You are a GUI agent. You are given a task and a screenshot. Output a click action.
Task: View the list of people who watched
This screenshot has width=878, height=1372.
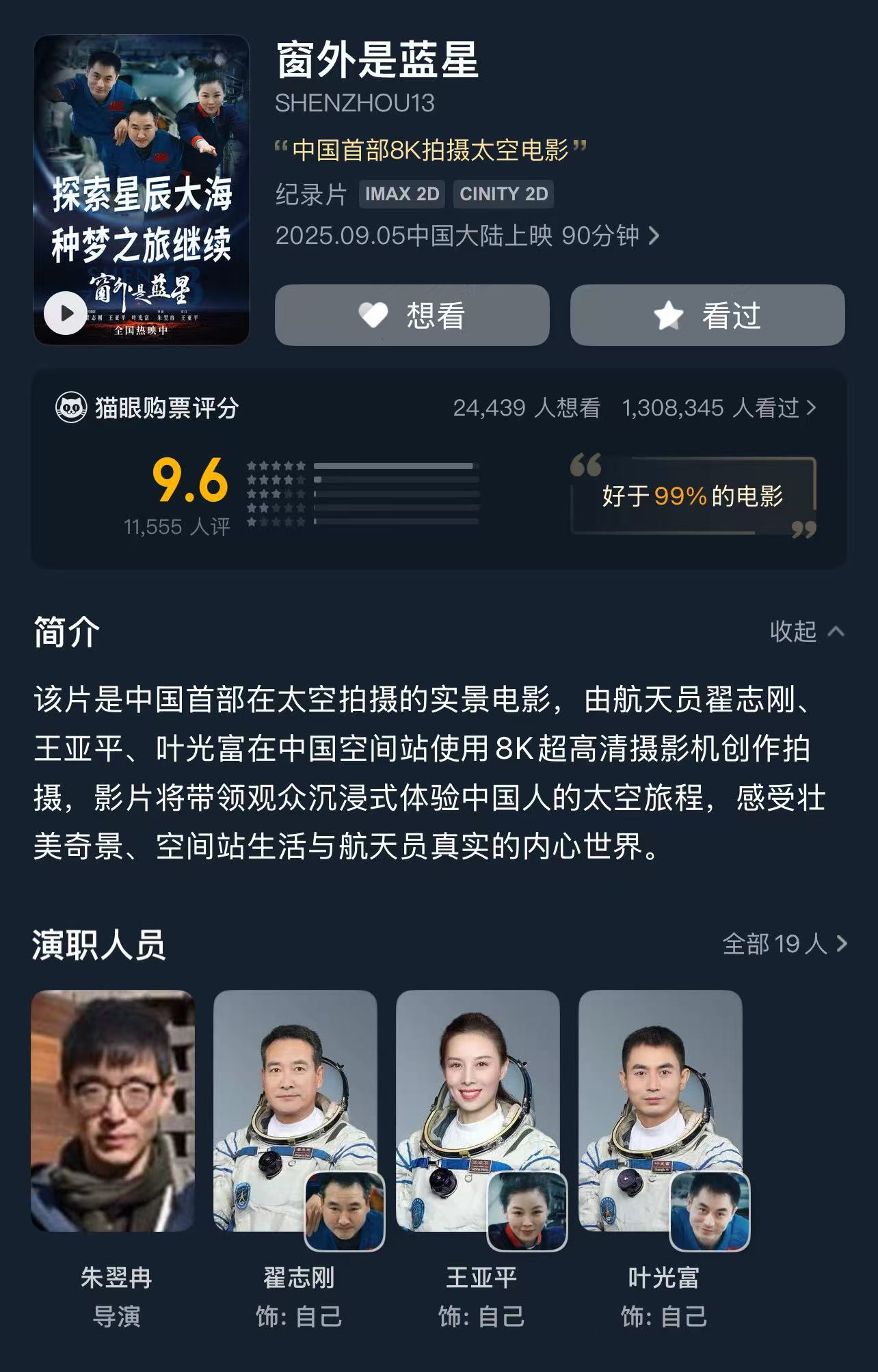[x=719, y=408]
